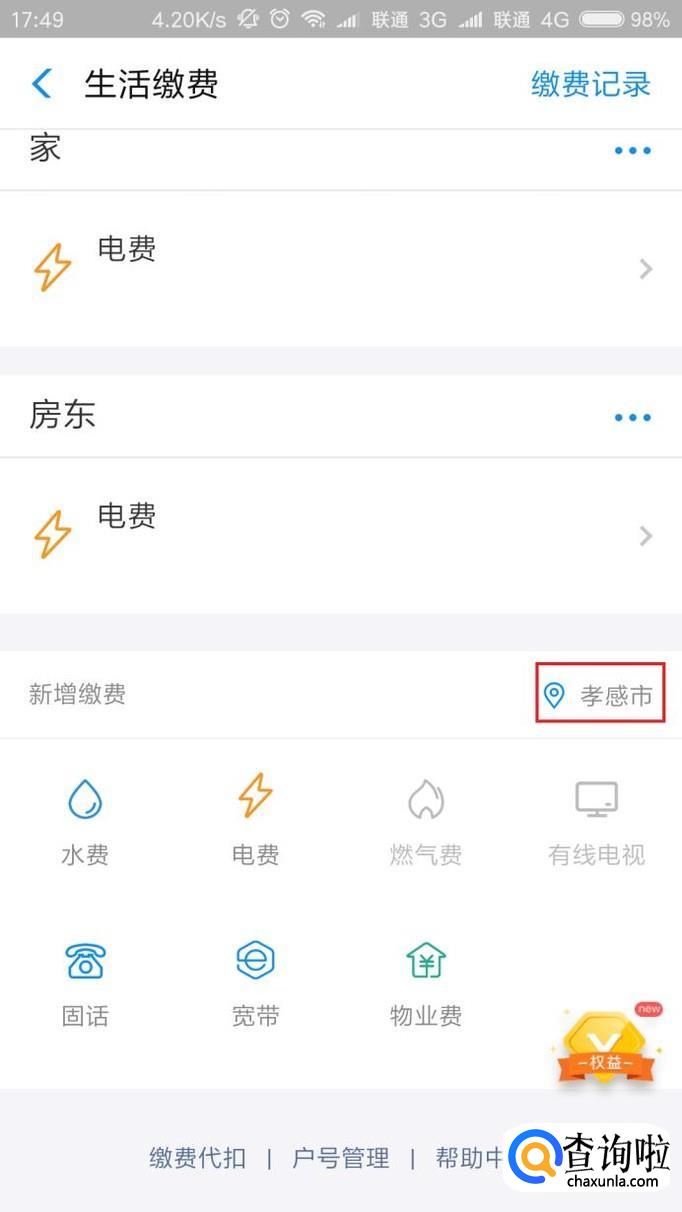Open 电费 bill under 房东
Screen dimensions: 682x1212
tap(340, 535)
